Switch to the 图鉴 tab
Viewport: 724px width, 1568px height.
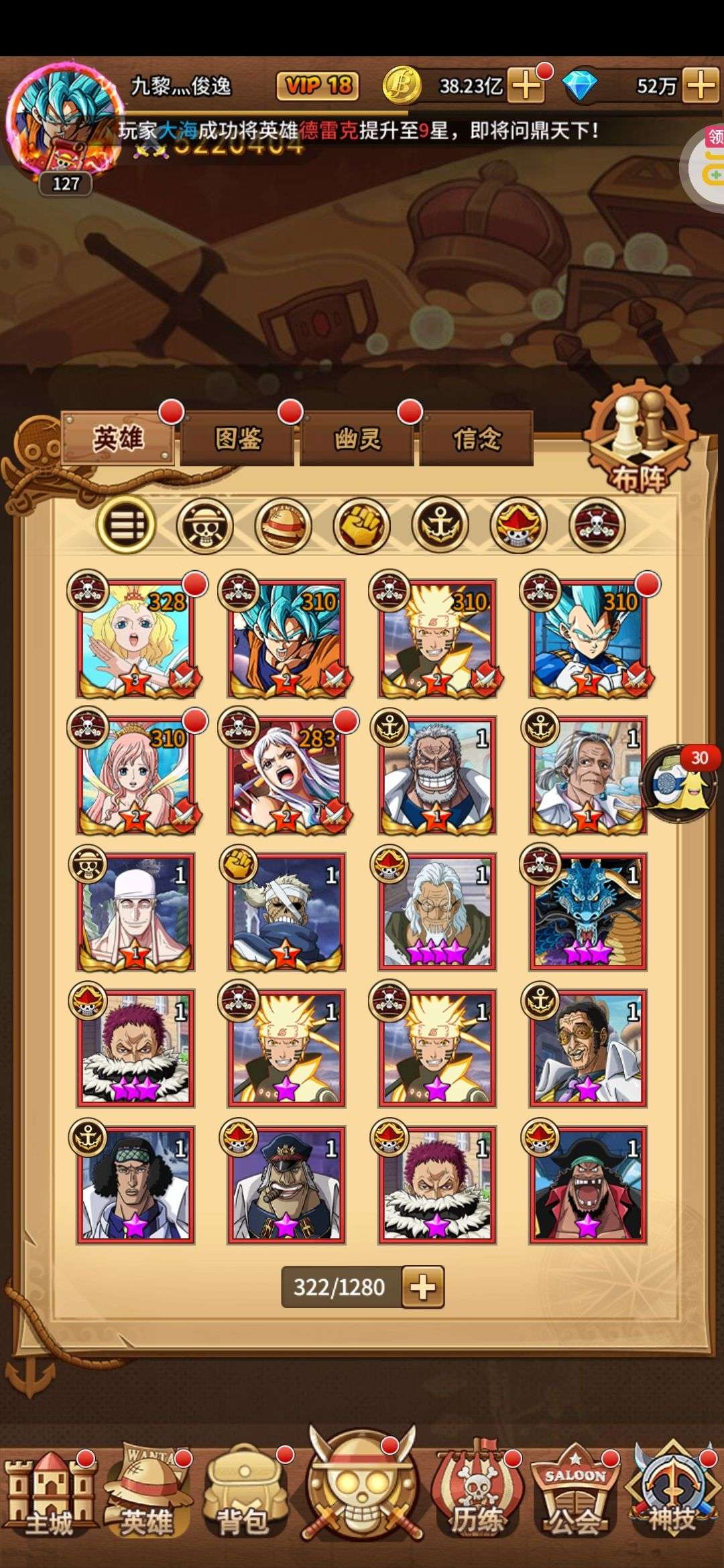pos(237,439)
